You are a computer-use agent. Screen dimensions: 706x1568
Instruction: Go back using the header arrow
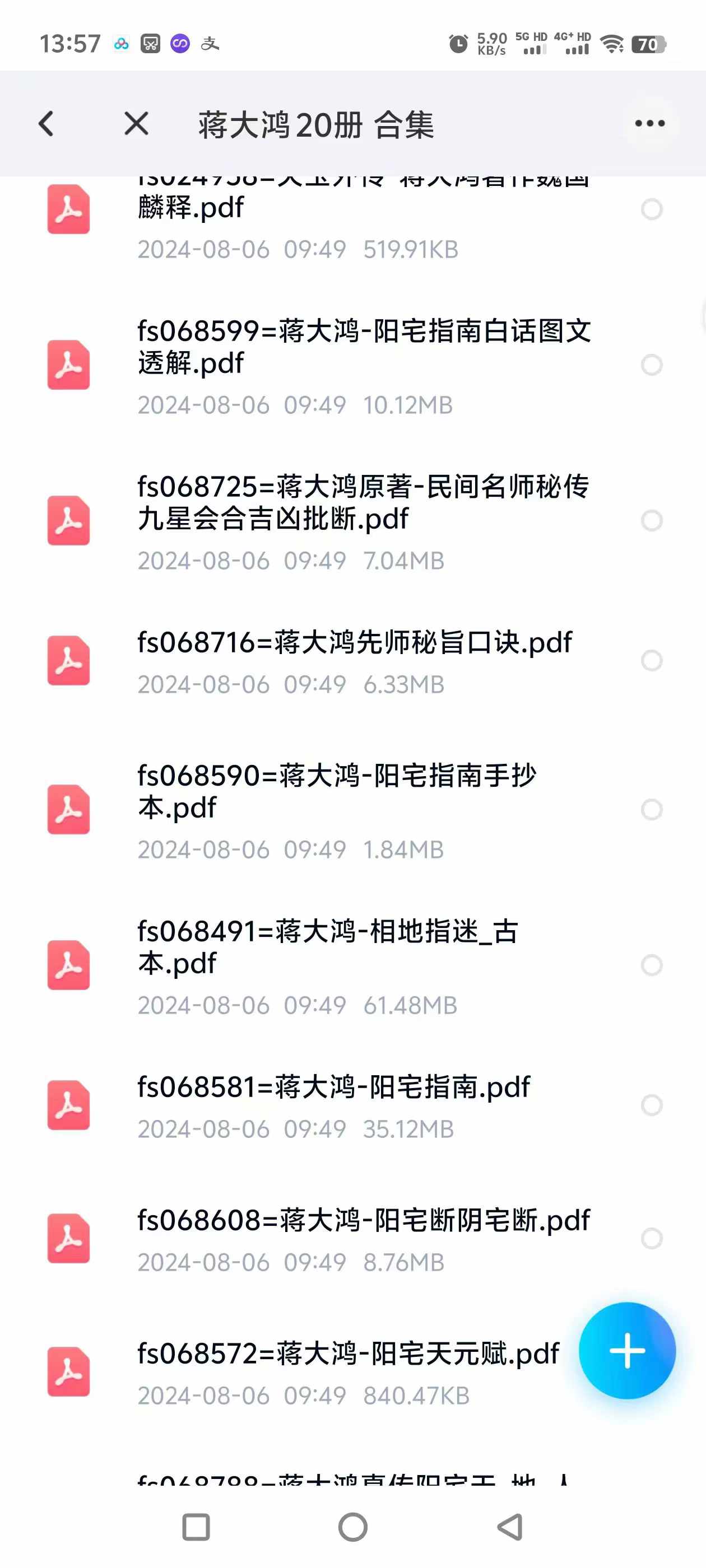[x=47, y=124]
